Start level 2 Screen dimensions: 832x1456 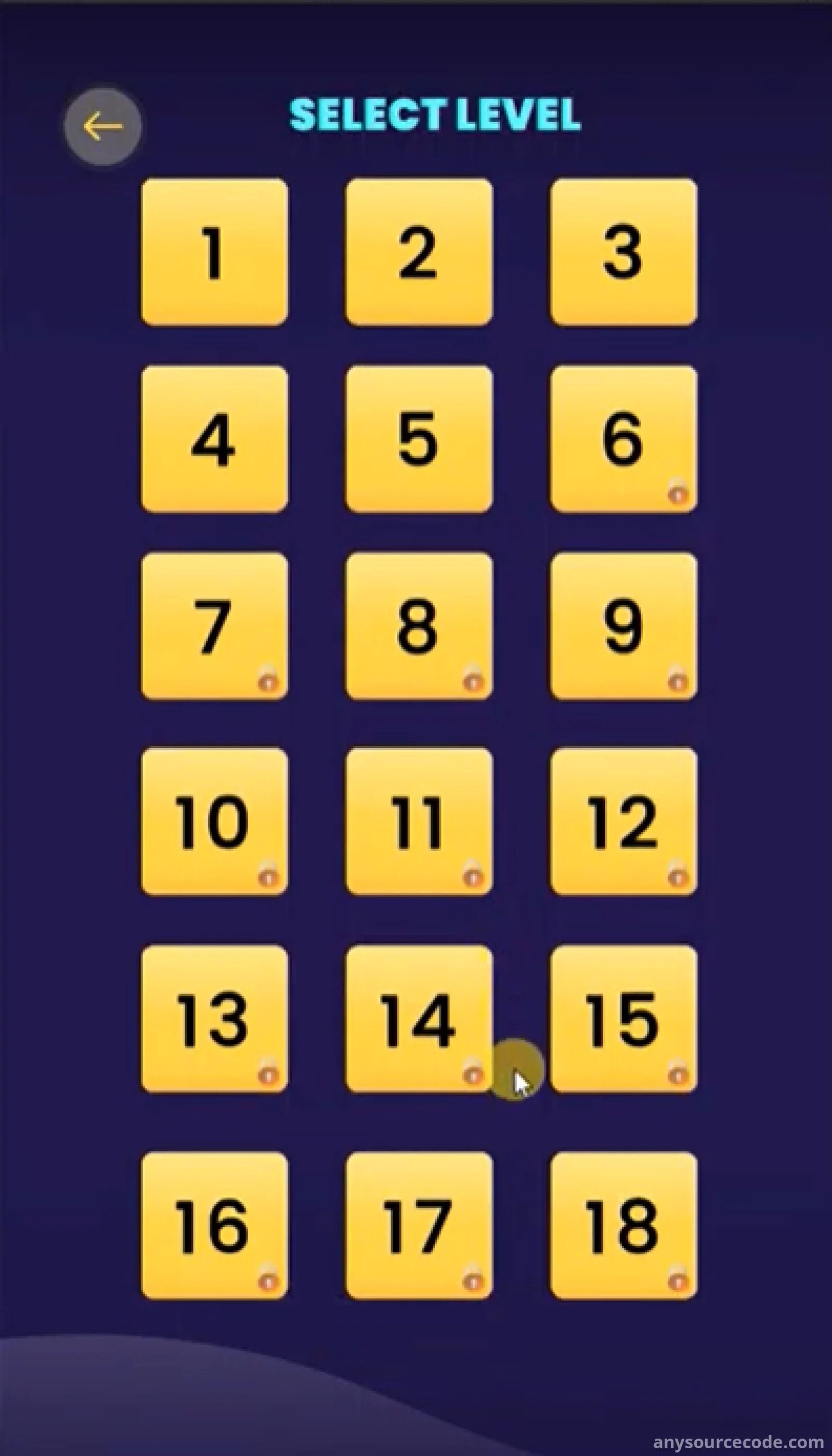click(419, 252)
